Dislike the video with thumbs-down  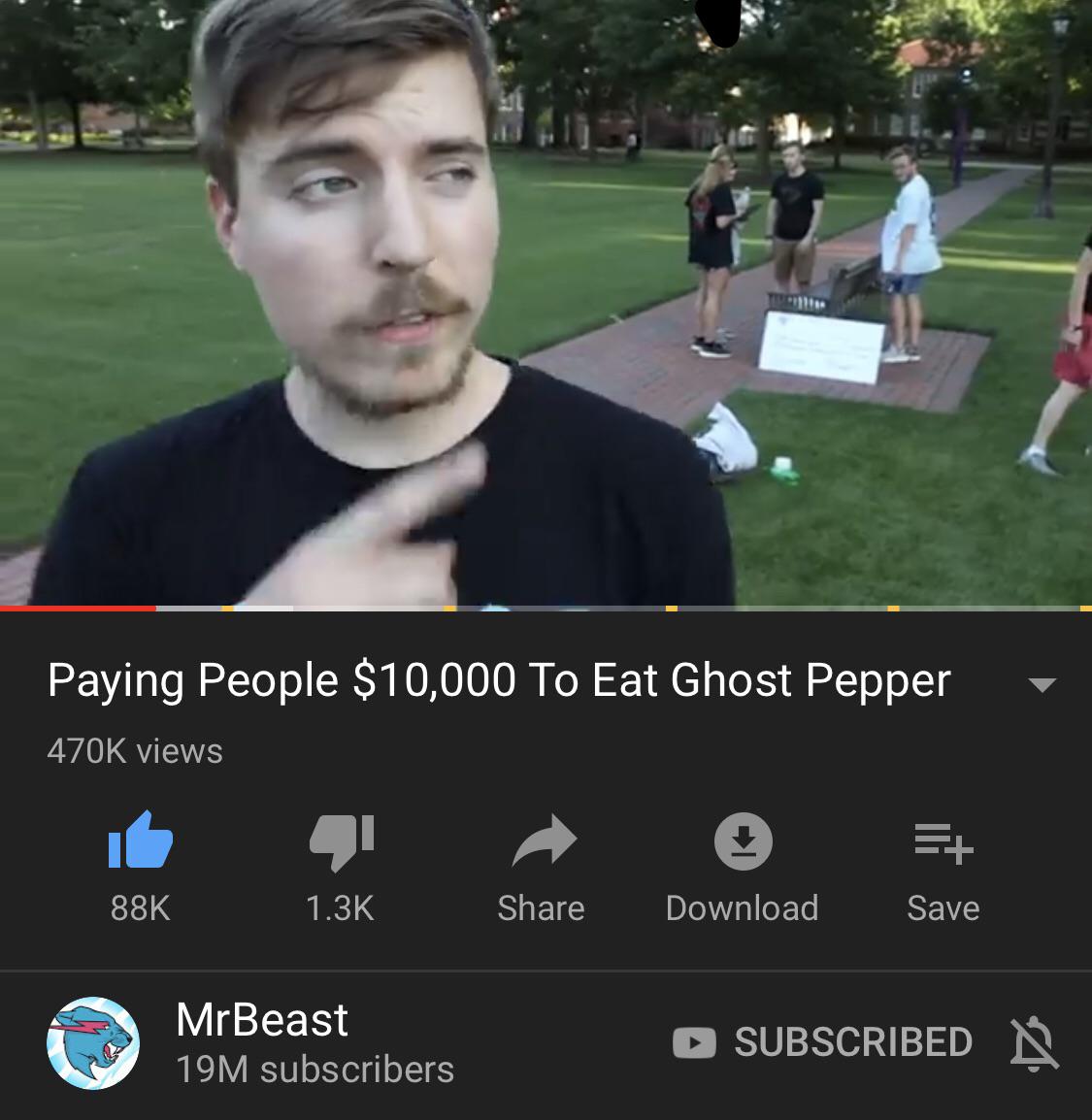coord(341,841)
